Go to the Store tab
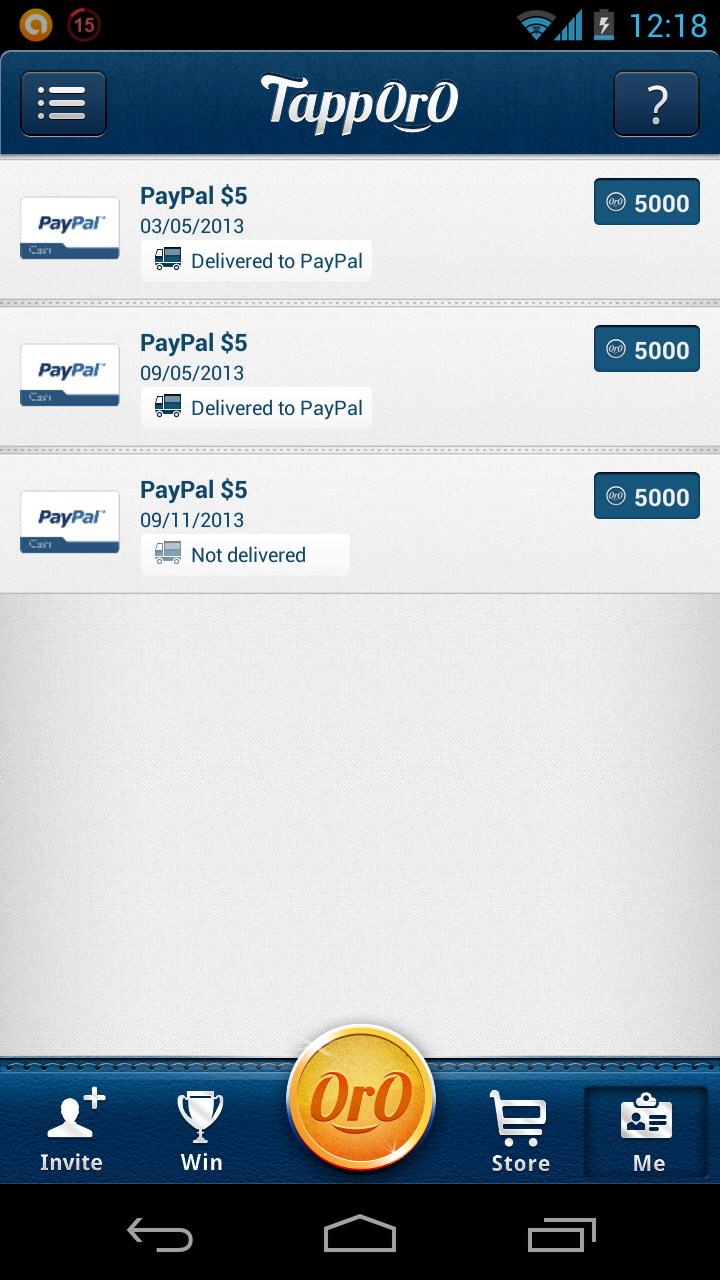Screen dimensions: 720x1280 tap(520, 1130)
